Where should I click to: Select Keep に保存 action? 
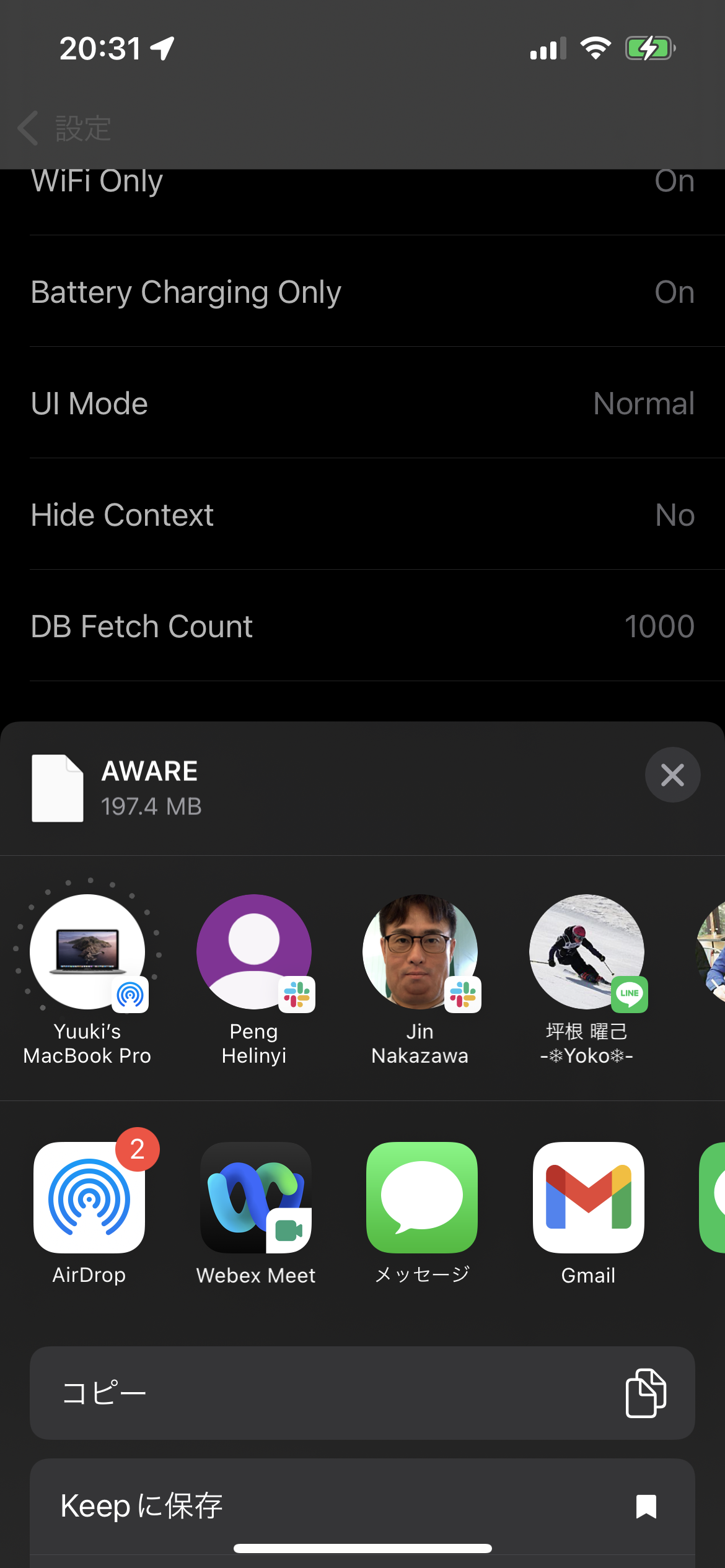point(362,1506)
